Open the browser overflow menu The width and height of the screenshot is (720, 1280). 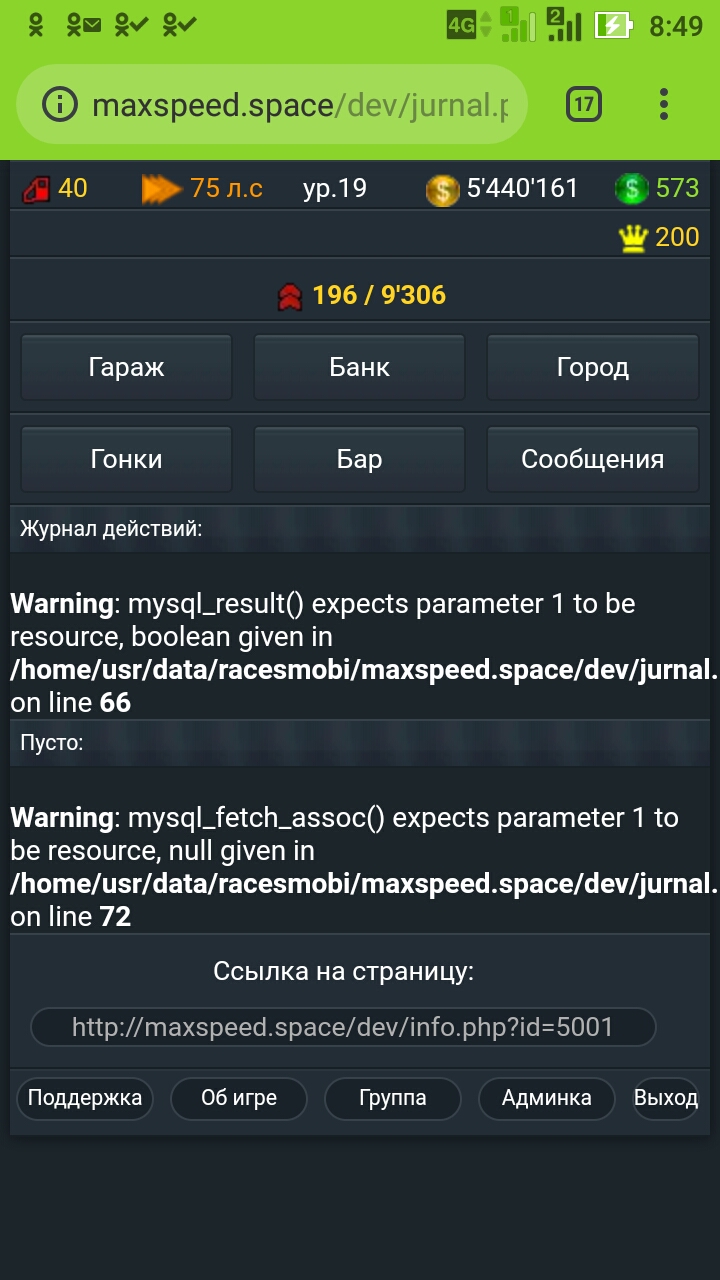[664, 104]
